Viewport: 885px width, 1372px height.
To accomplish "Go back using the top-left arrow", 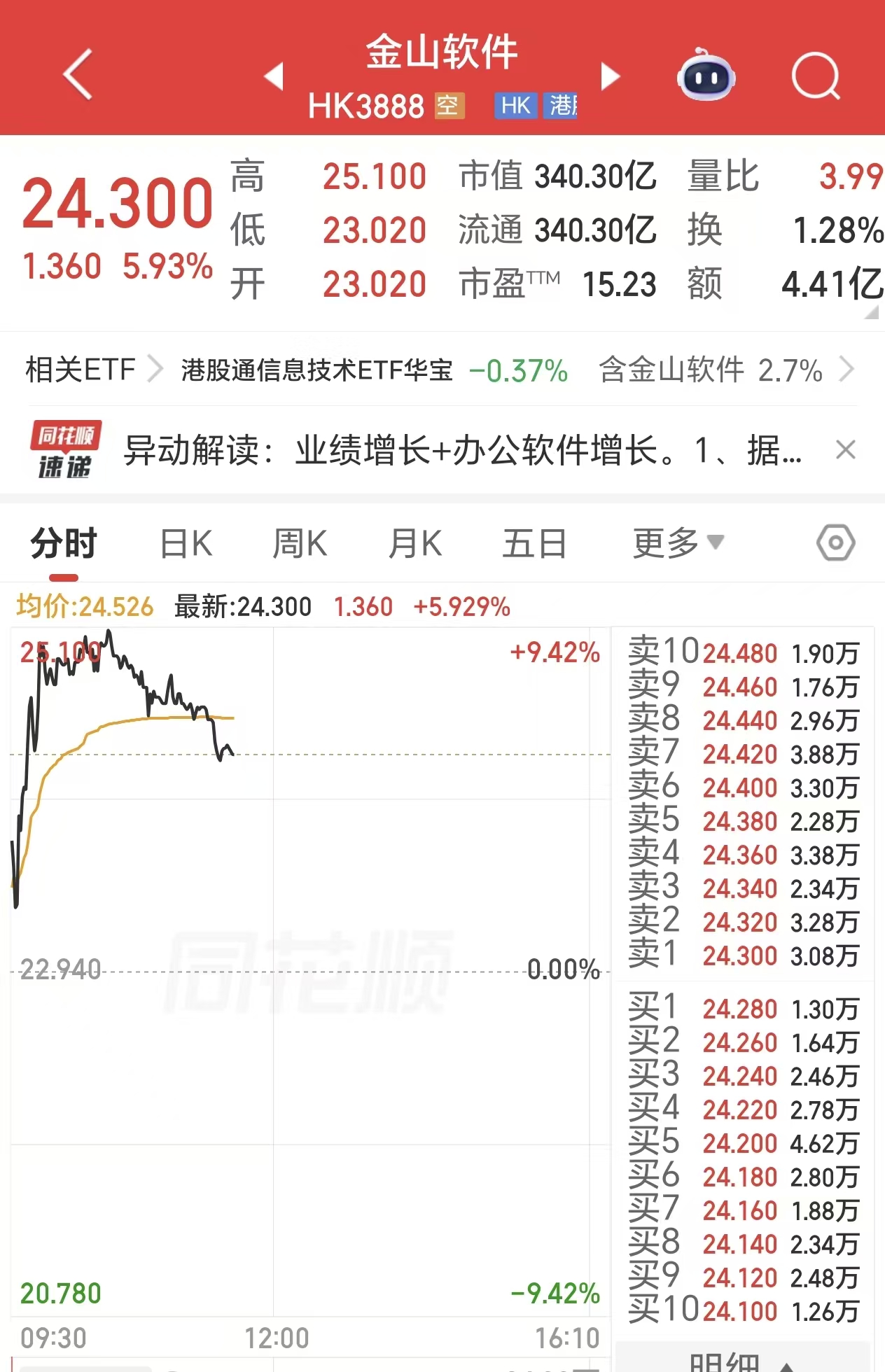I will [78, 74].
